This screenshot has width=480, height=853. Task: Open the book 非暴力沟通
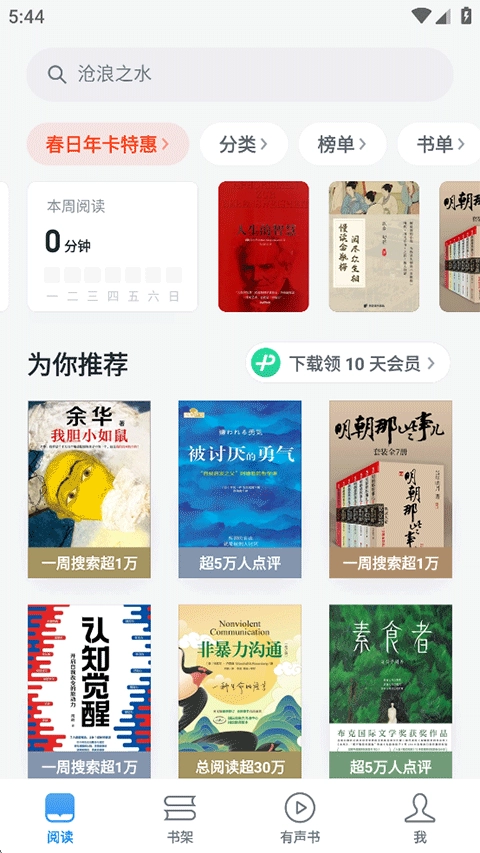(x=240, y=691)
